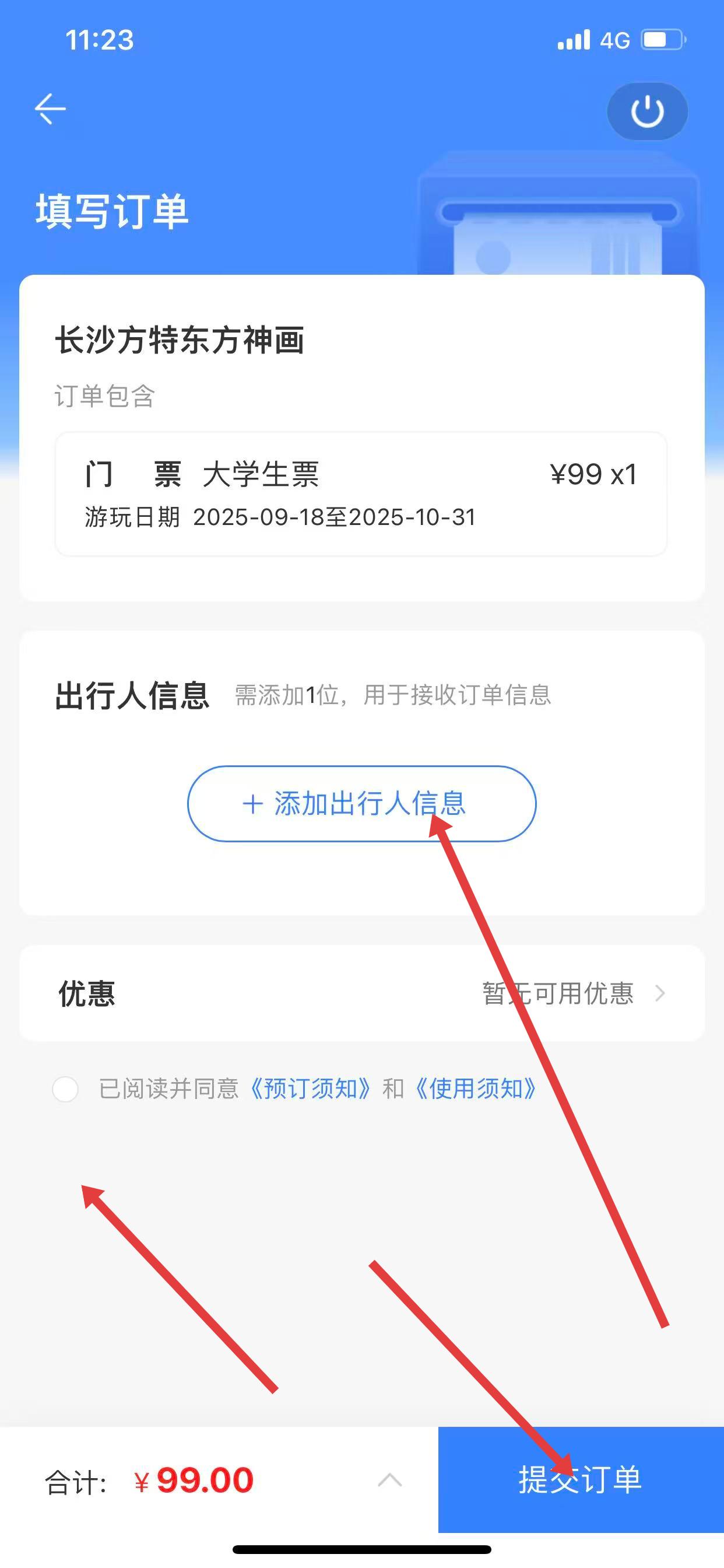This screenshot has width=724, height=1568.
Task: Tap the power icon button
Action: (x=647, y=111)
